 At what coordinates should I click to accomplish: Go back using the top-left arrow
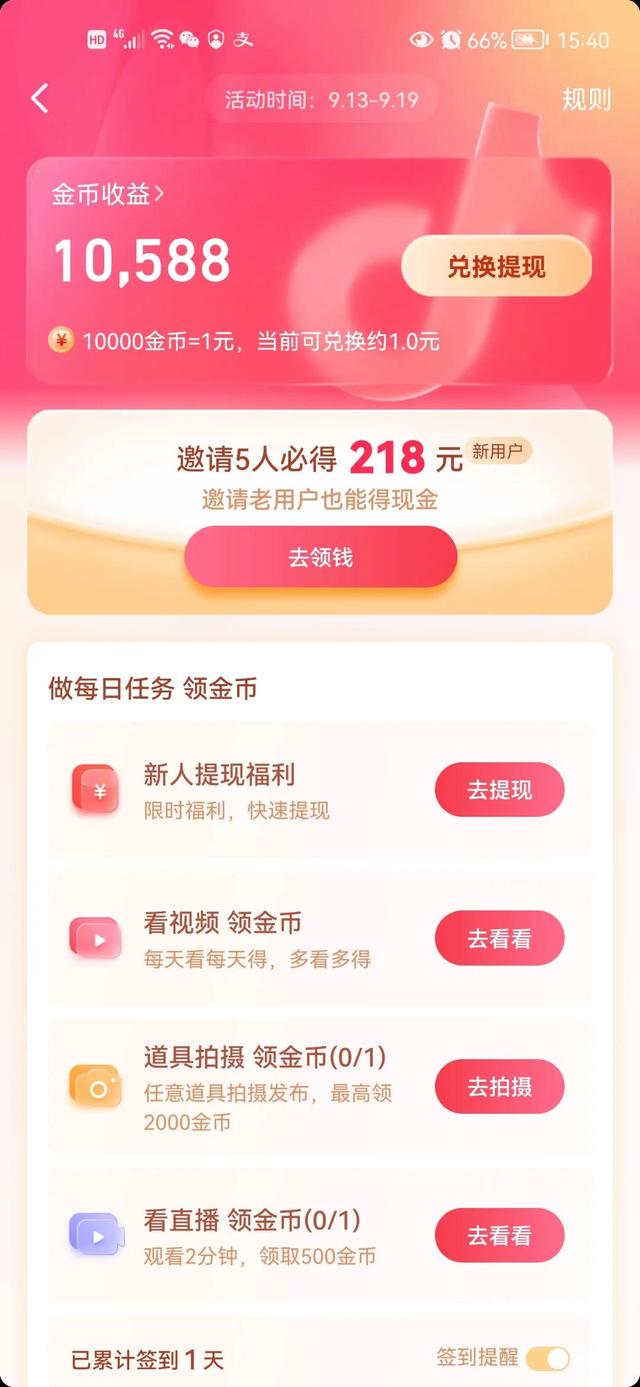coord(40,98)
